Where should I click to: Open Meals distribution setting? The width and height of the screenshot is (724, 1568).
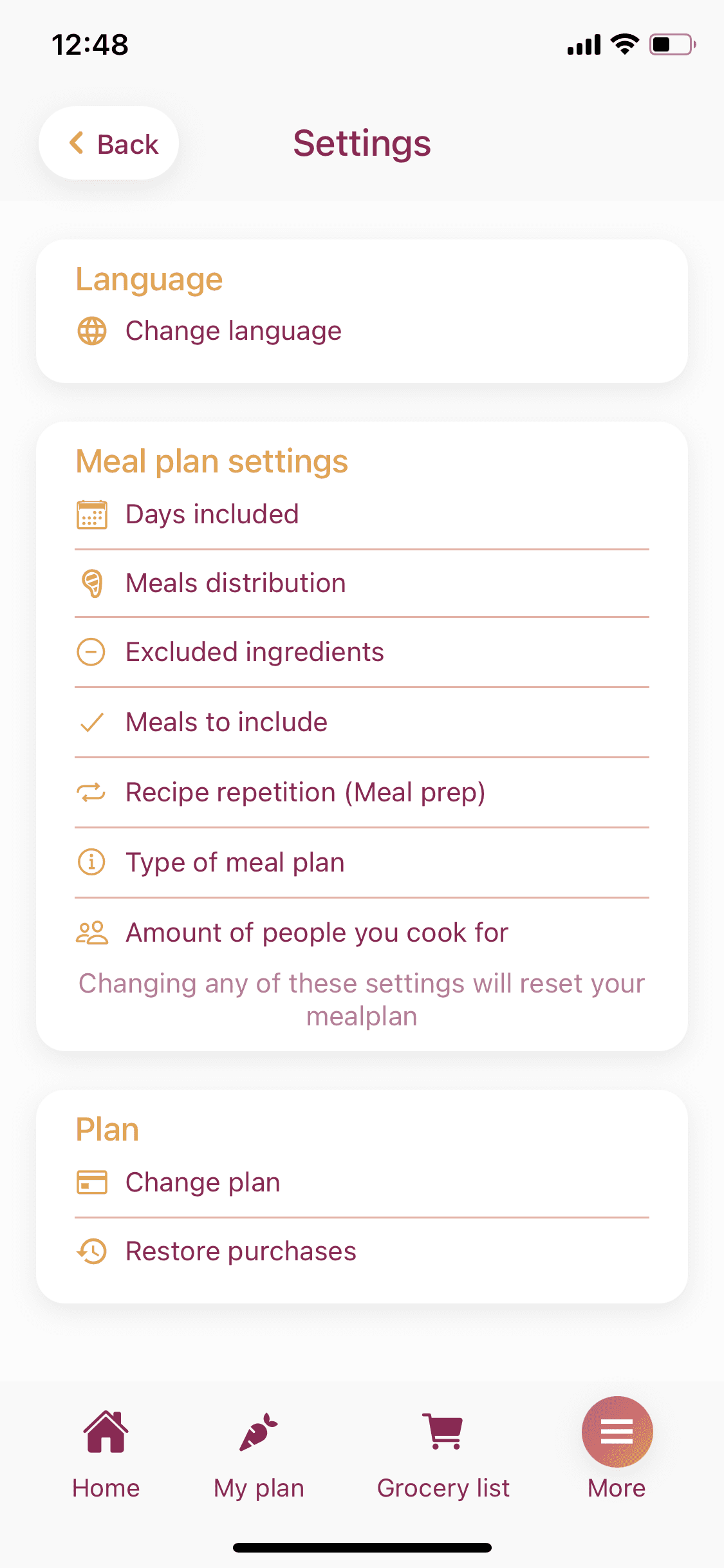point(362,583)
